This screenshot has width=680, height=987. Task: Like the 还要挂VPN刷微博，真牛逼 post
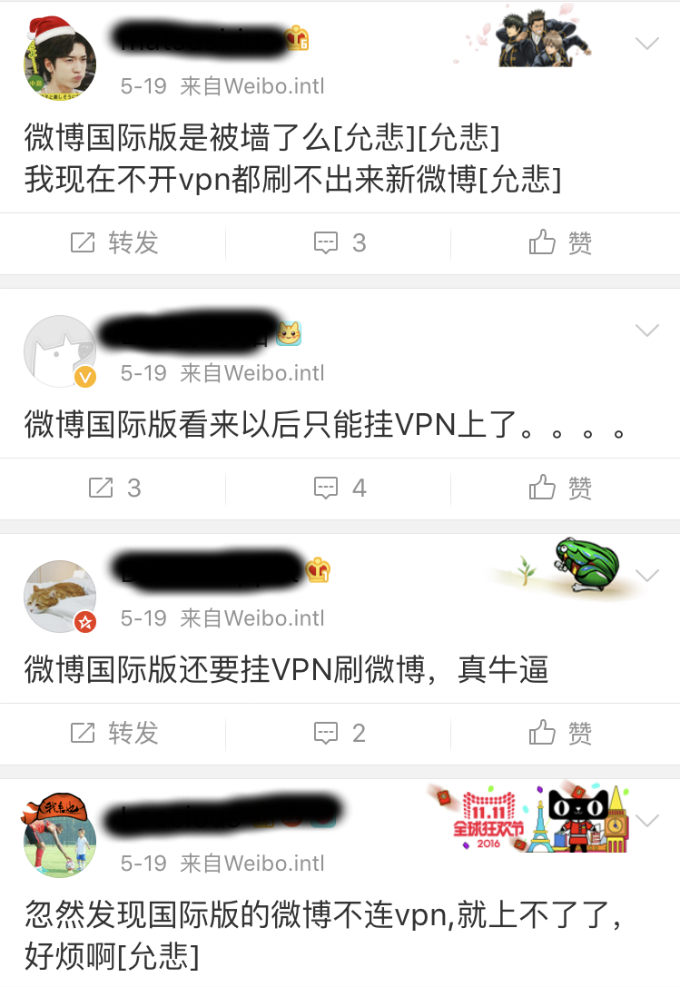click(x=560, y=732)
